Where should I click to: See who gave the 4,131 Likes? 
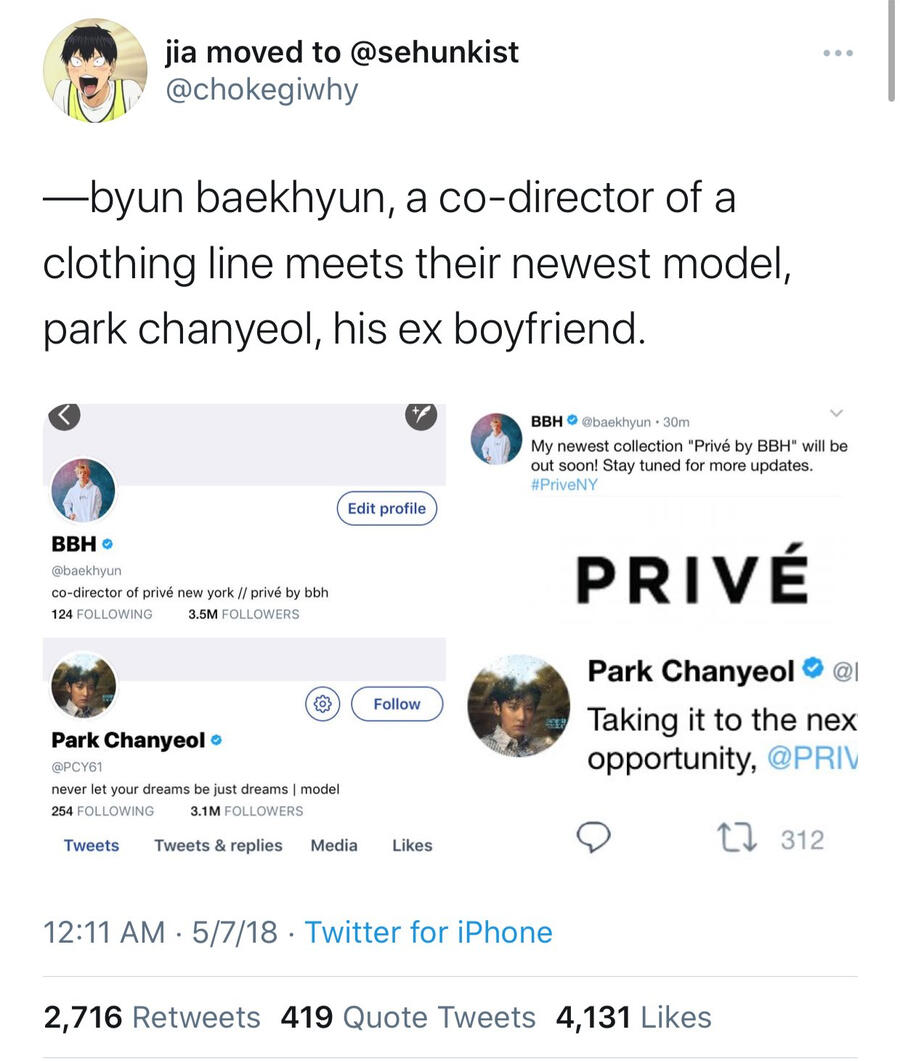(x=633, y=1017)
